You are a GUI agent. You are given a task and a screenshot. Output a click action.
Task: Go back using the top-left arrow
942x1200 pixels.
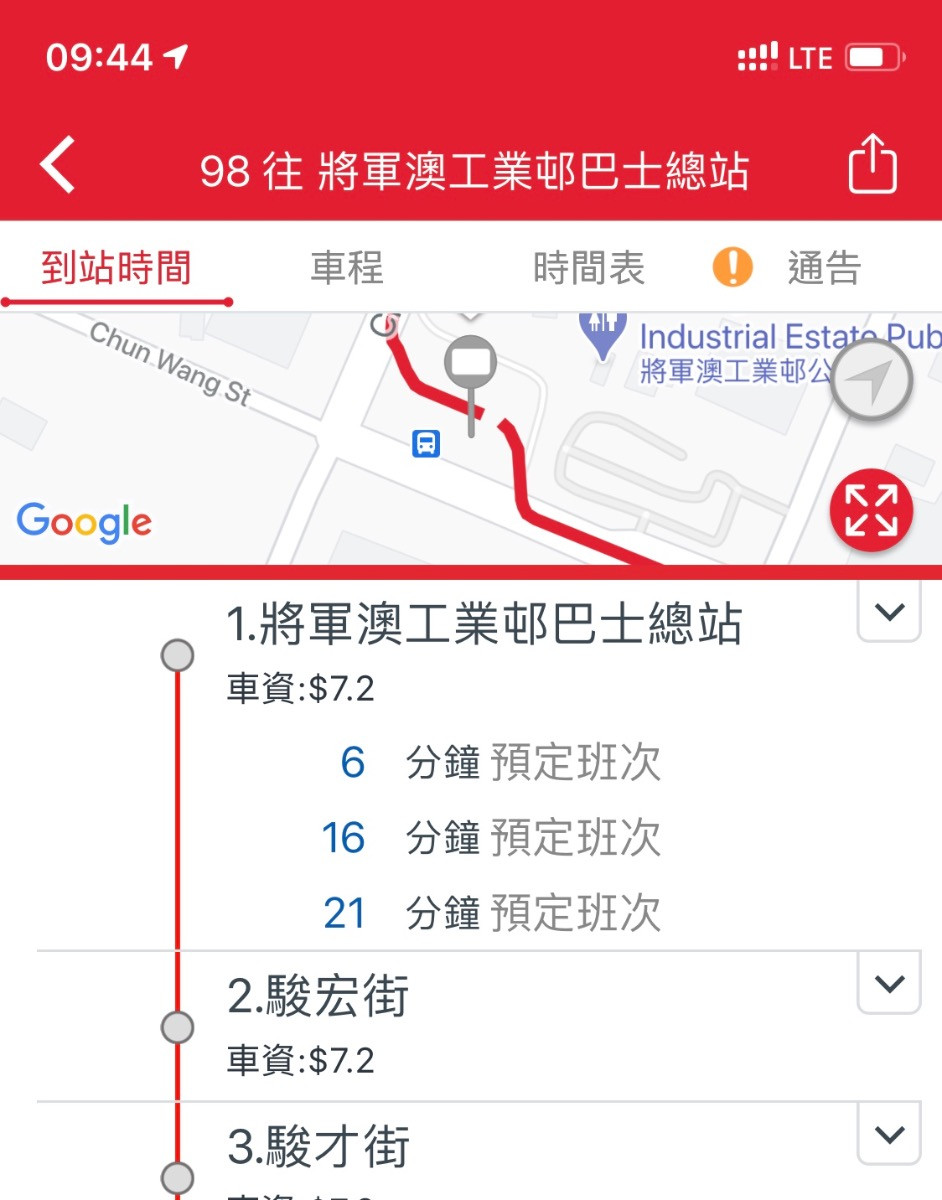click(x=58, y=165)
